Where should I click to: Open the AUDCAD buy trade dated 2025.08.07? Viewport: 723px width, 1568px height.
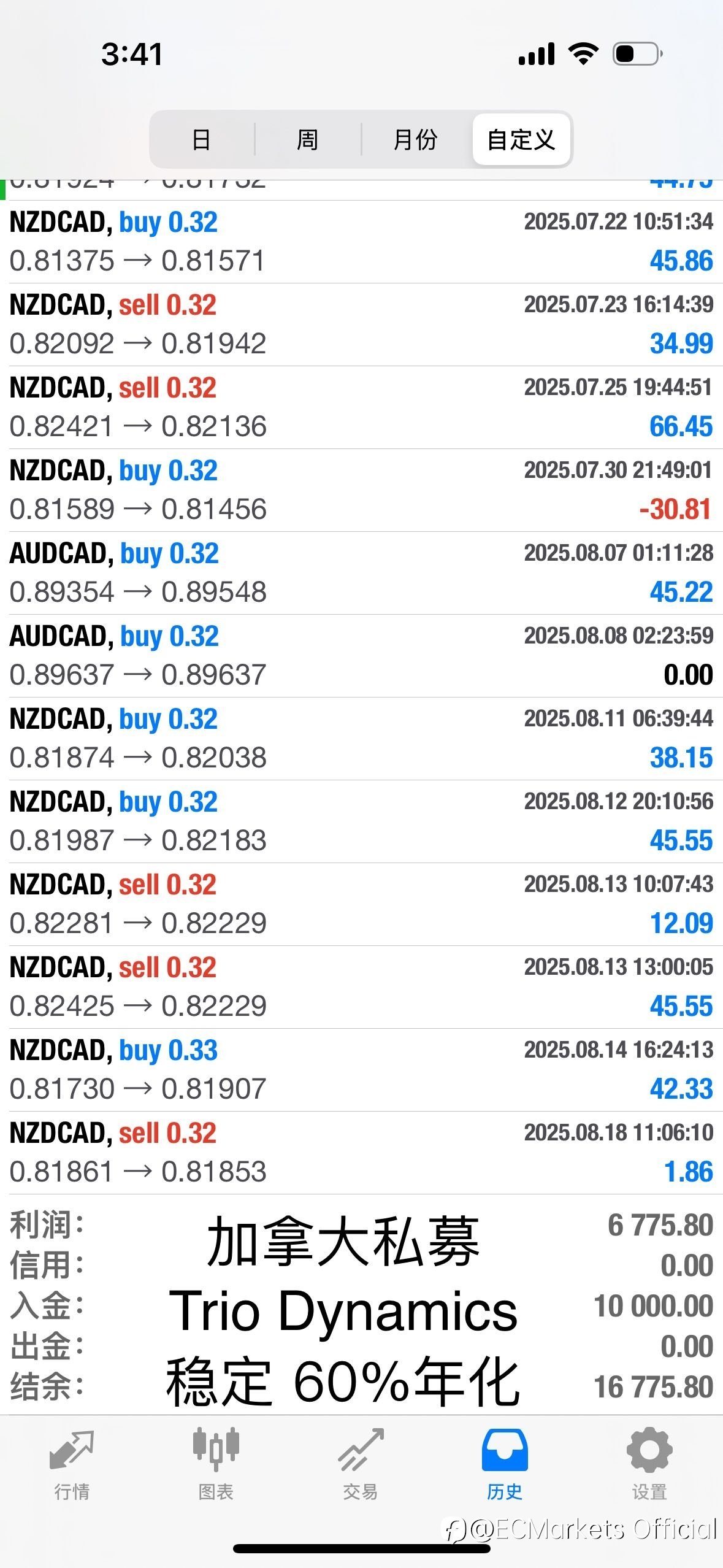click(x=361, y=573)
